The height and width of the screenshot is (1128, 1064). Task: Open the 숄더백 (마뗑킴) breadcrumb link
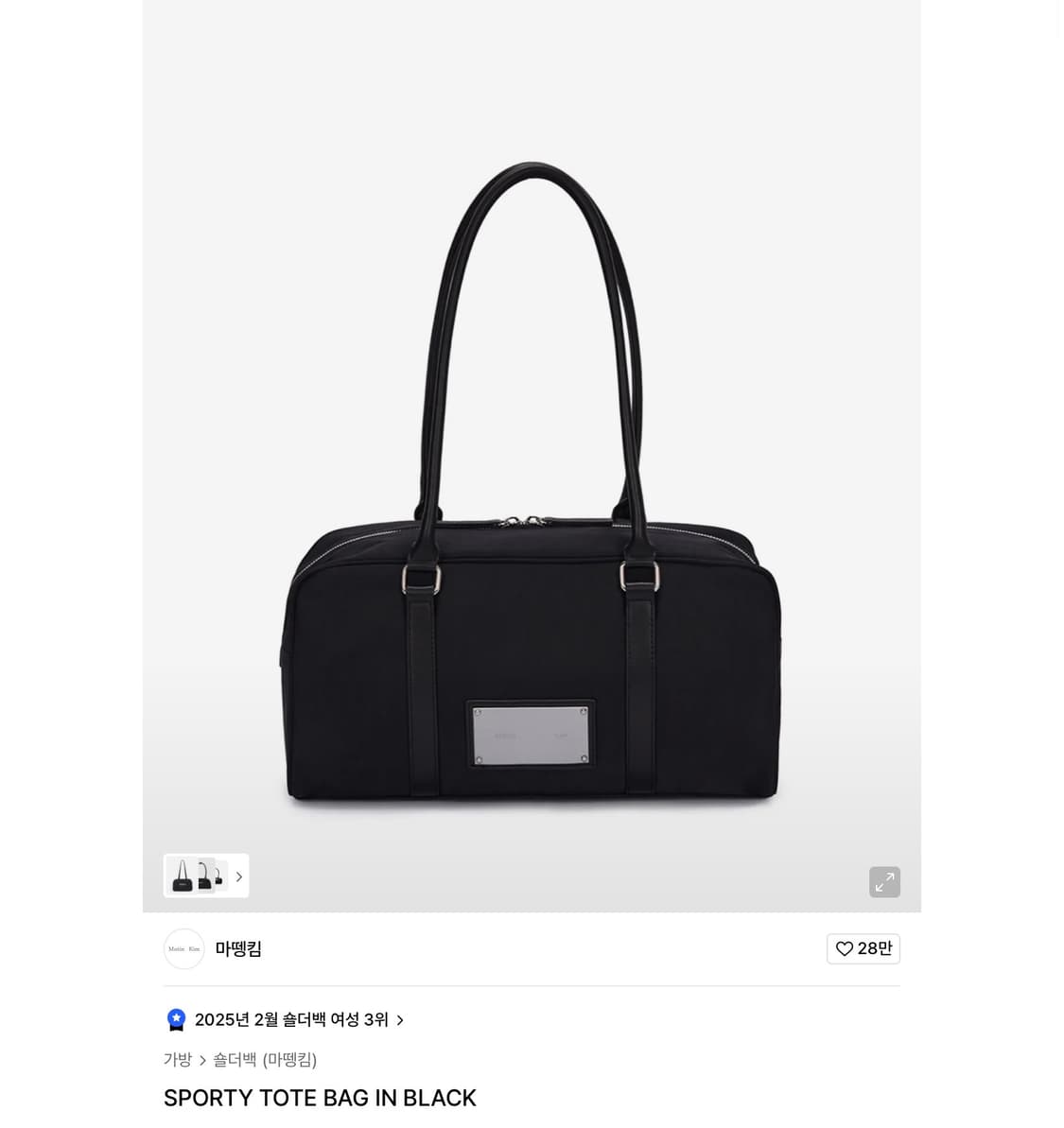tap(264, 1060)
